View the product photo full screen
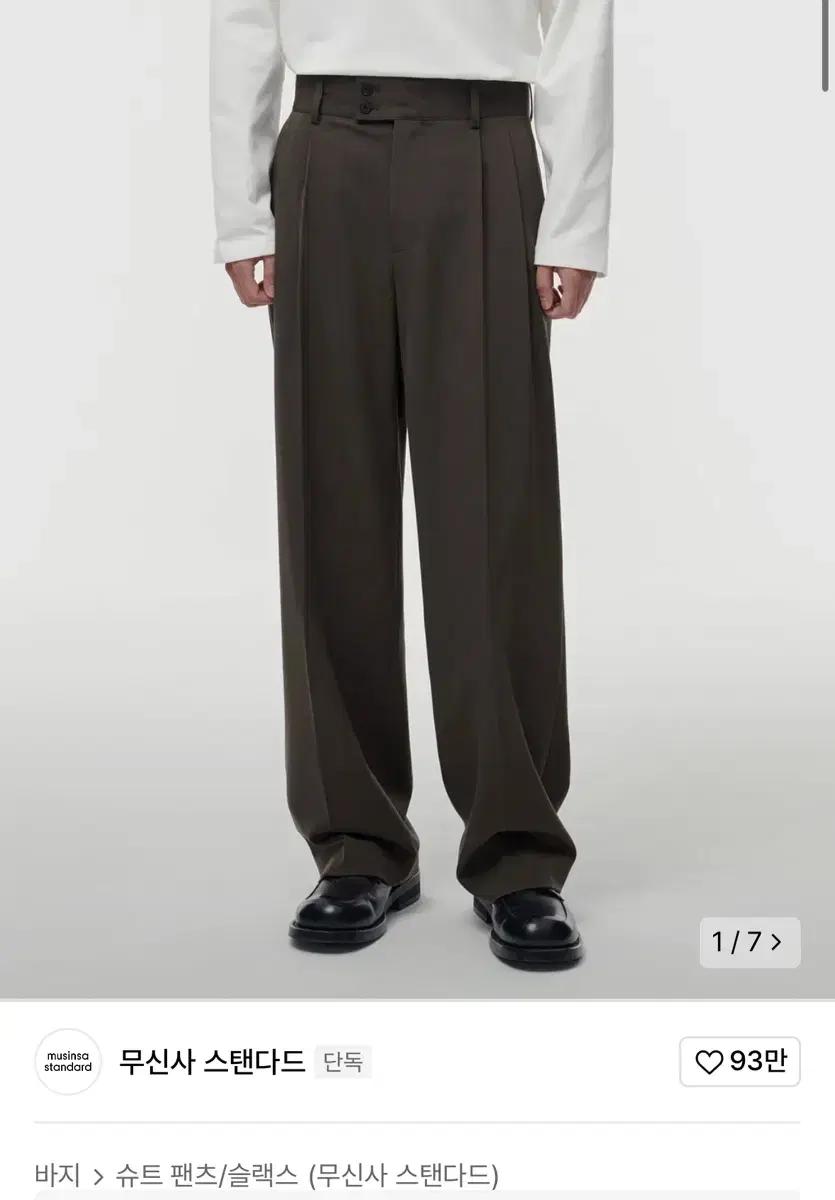The width and height of the screenshot is (835, 1200). (x=417, y=500)
